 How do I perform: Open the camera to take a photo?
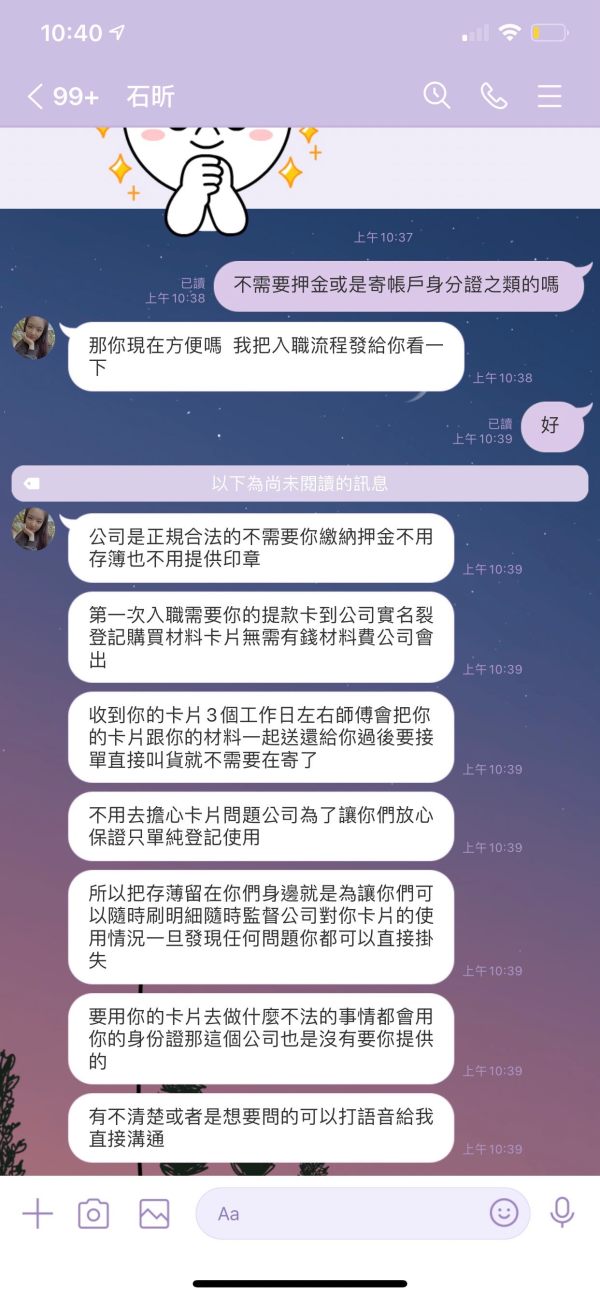click(93, 1214)
